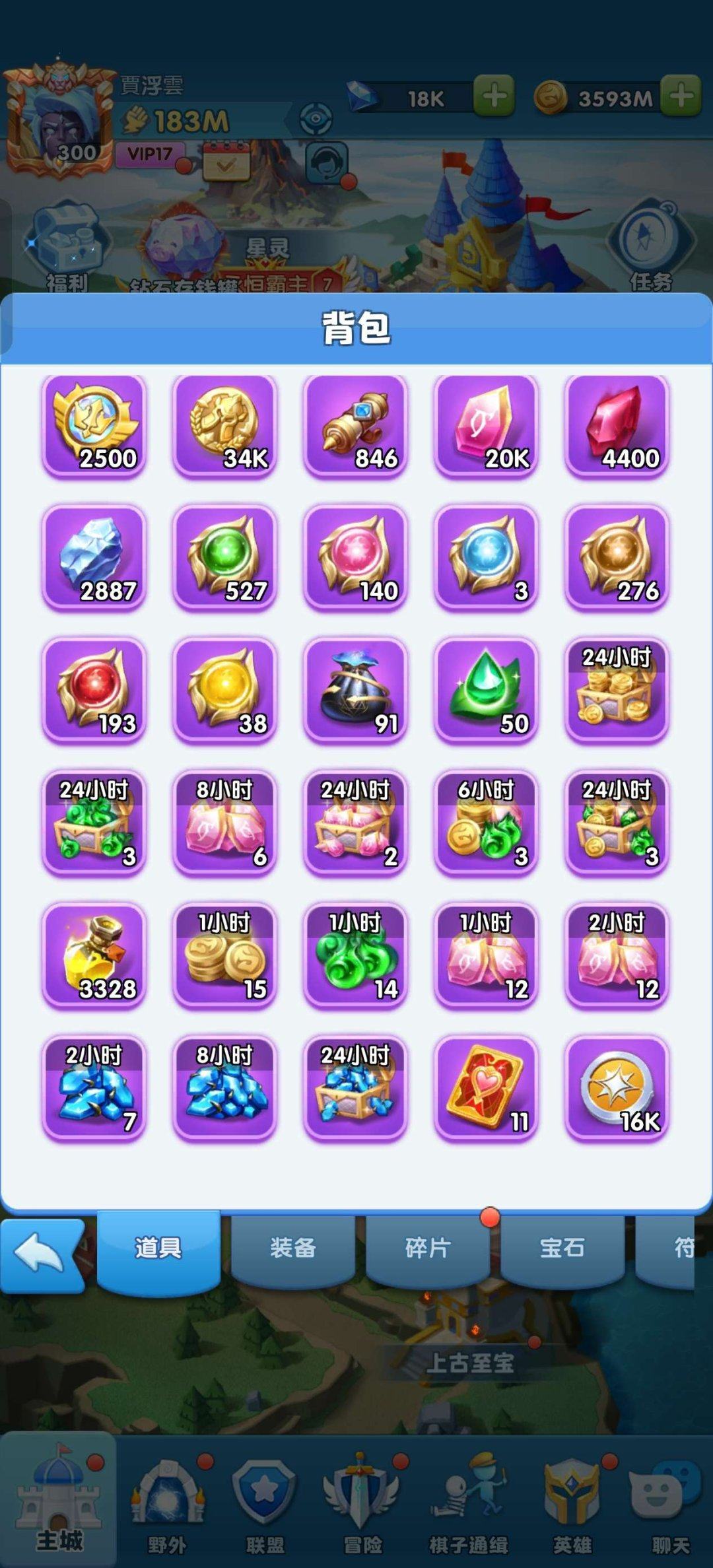Open the red gem item showing 4400

point(617,426)
